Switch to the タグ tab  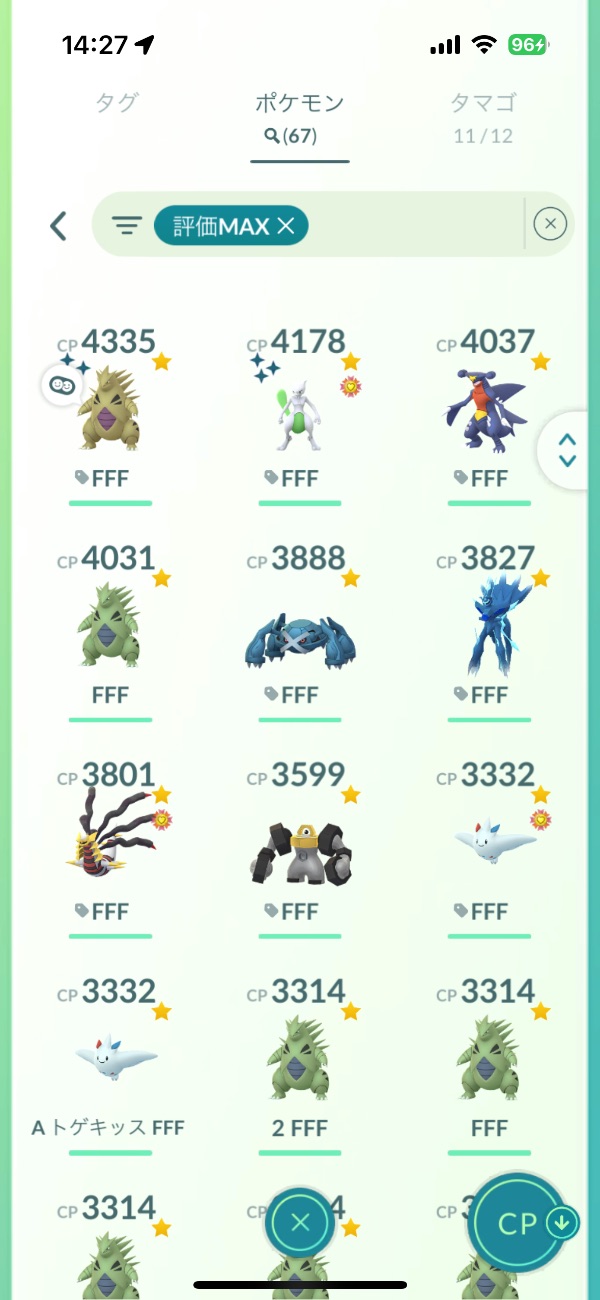(116, 102)
